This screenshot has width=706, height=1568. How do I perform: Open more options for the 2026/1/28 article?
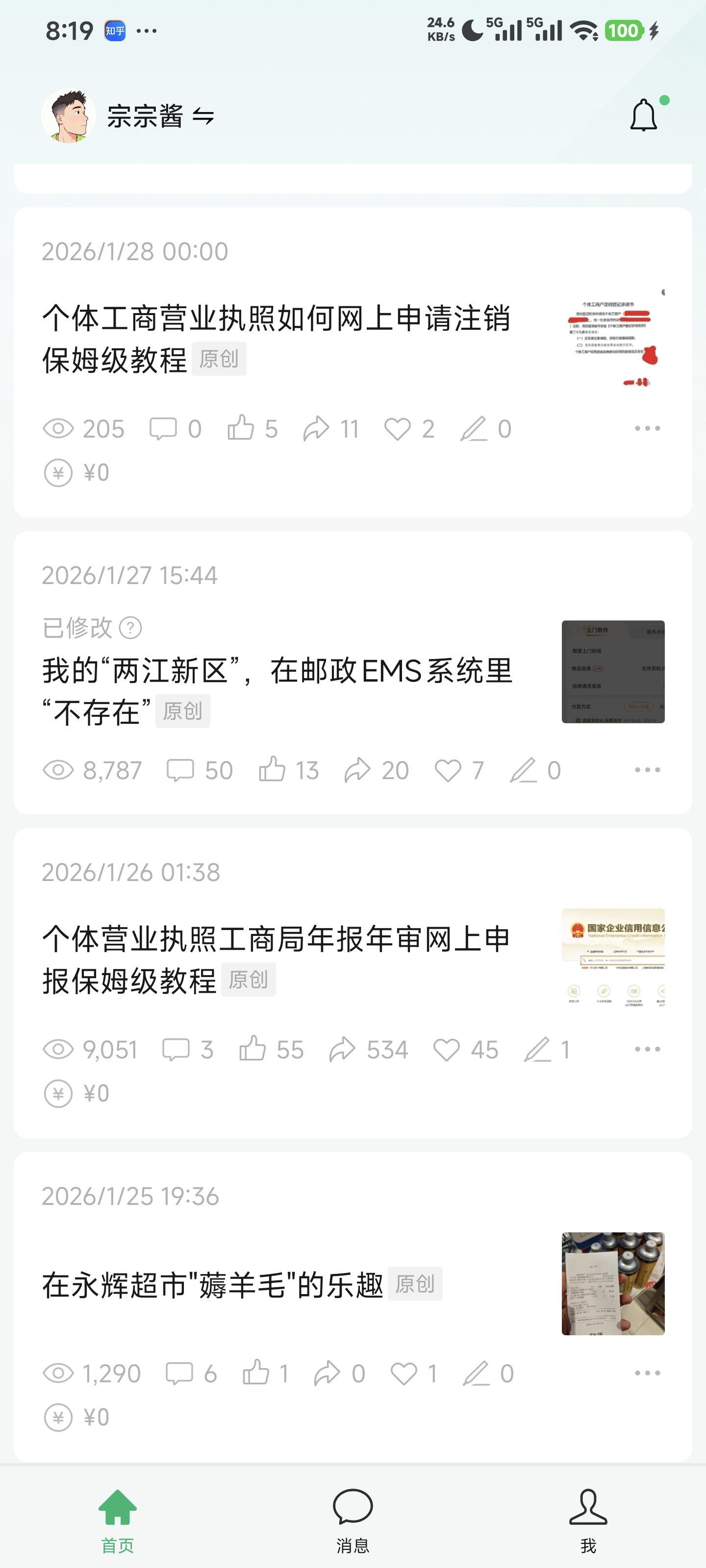pyautogui.click(x=647, y=429)
